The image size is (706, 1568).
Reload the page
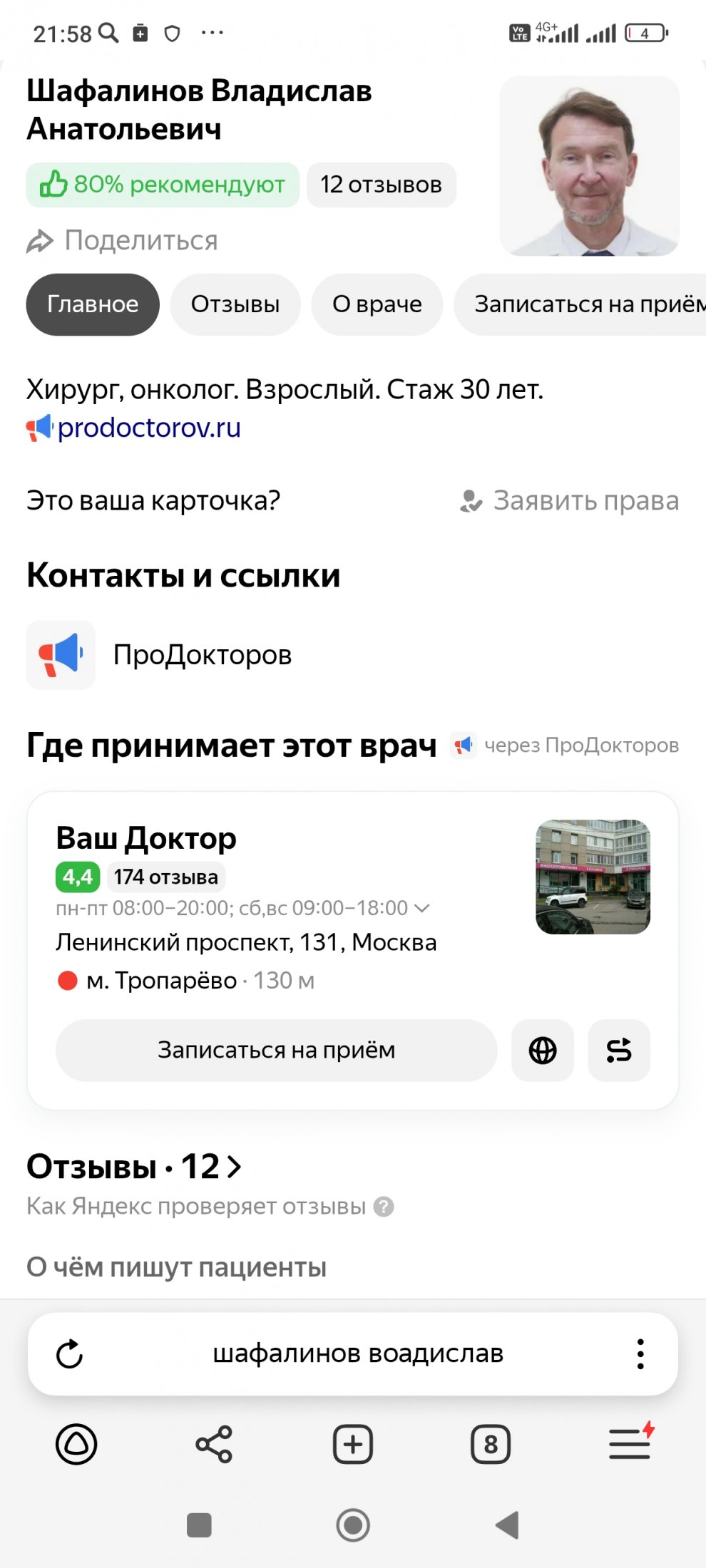click(x=70, y=1354)
